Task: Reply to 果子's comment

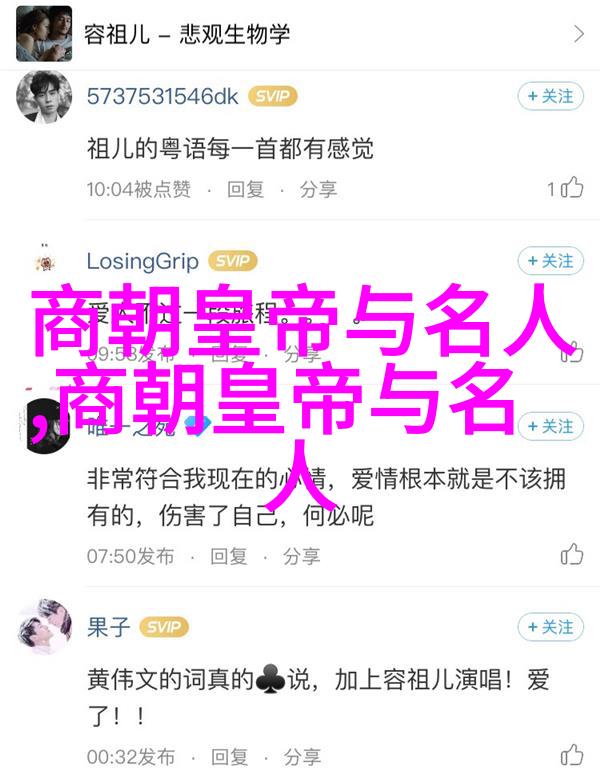Action: click(x=228, y=756)
